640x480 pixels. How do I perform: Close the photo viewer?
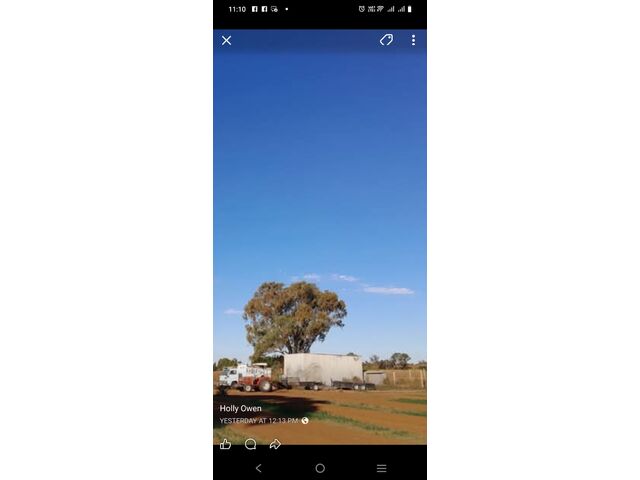[x=226, y=41]
